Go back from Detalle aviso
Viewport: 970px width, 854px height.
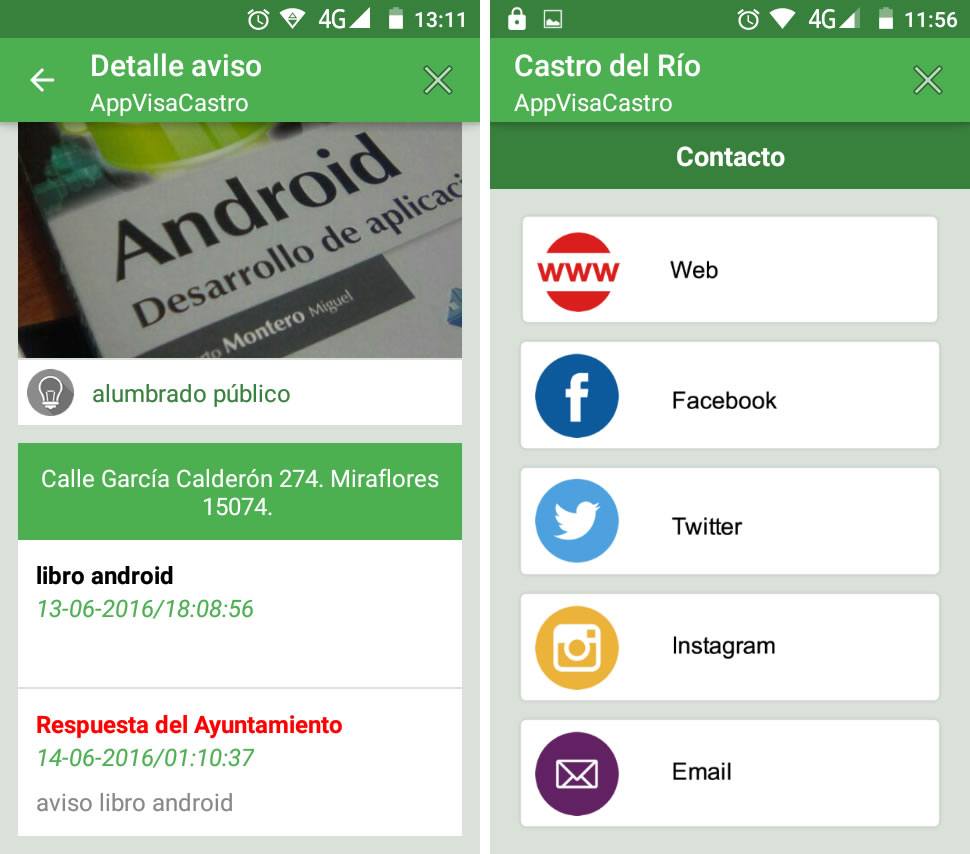[x=42, y=81]
